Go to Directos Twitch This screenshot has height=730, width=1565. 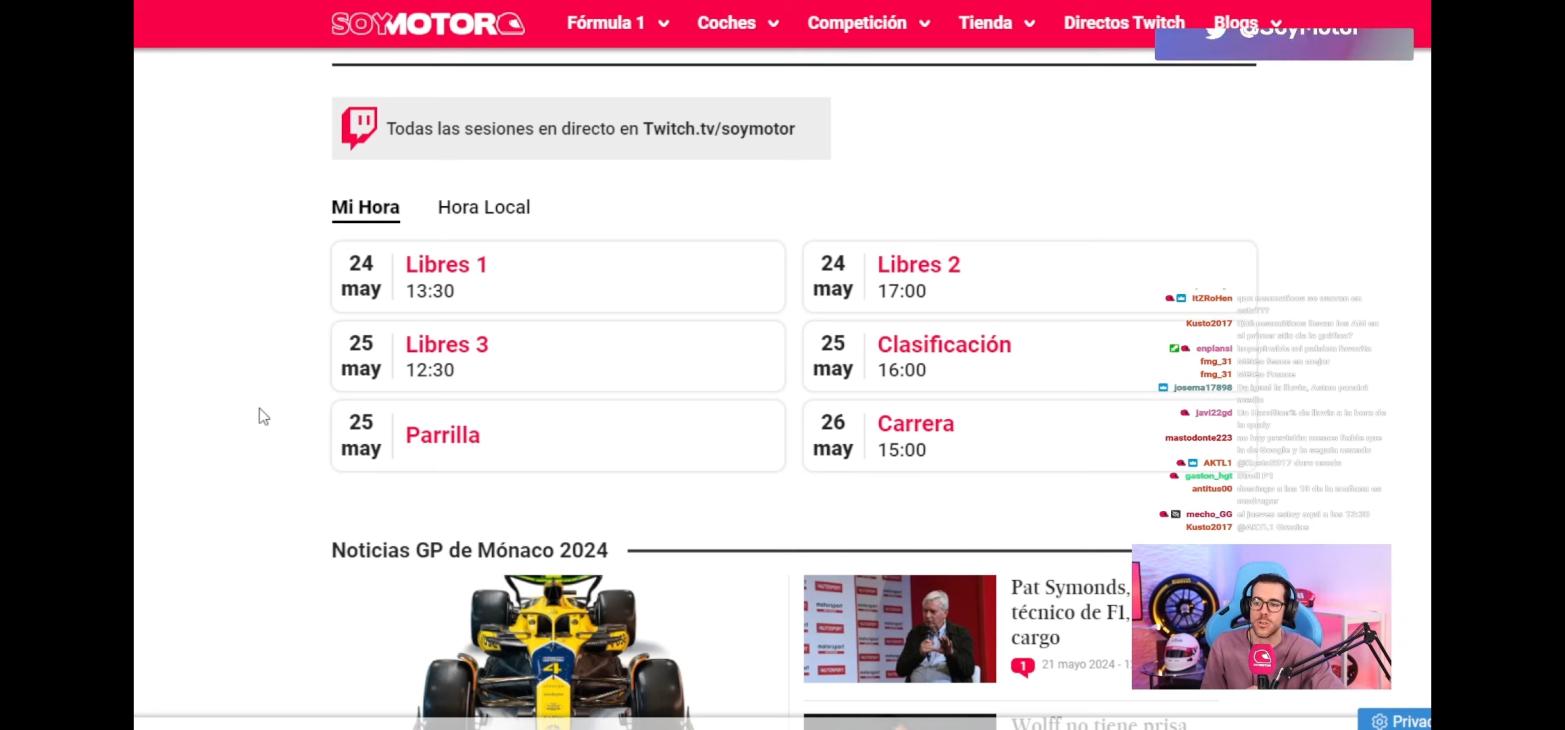pyautogui.click(x=1124, y=23)
